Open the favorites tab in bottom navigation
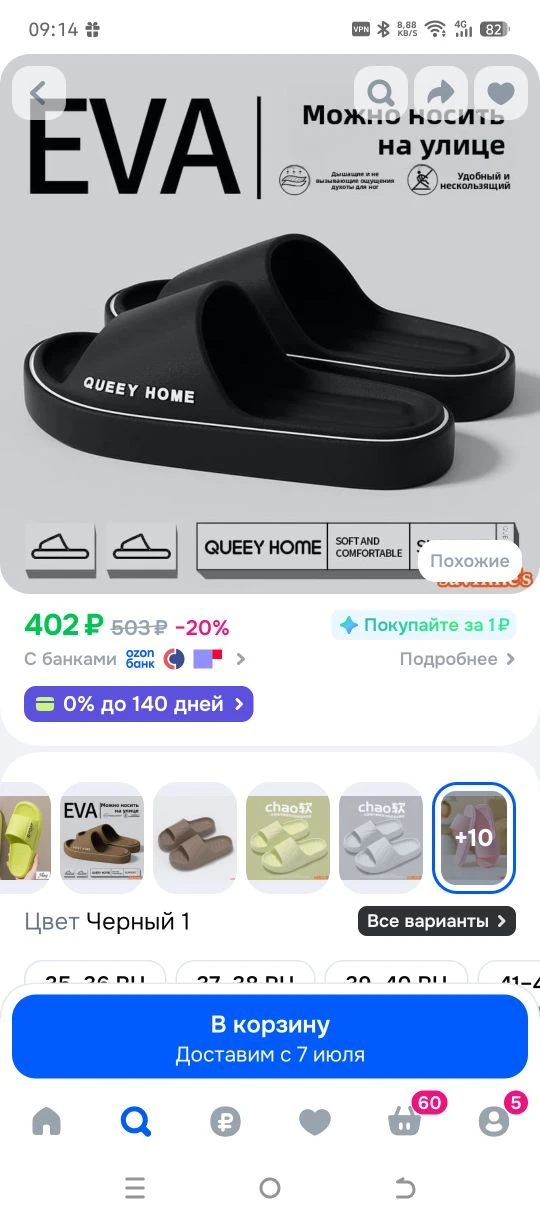This screenshot has width=540, height=1218. pyautogui.click(x=315, y=1122)
